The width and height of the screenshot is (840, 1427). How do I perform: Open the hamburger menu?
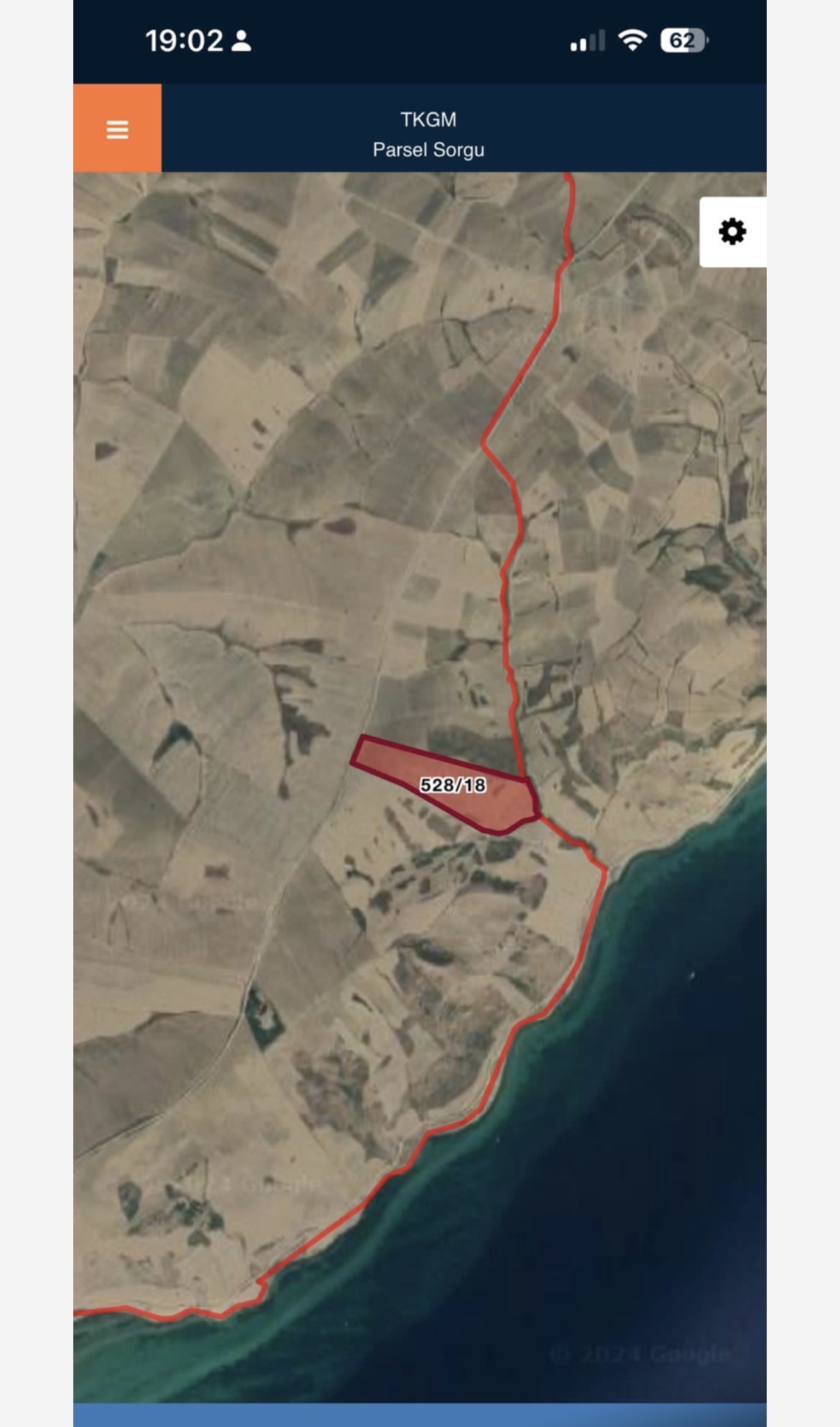click(x=117, y=129)
